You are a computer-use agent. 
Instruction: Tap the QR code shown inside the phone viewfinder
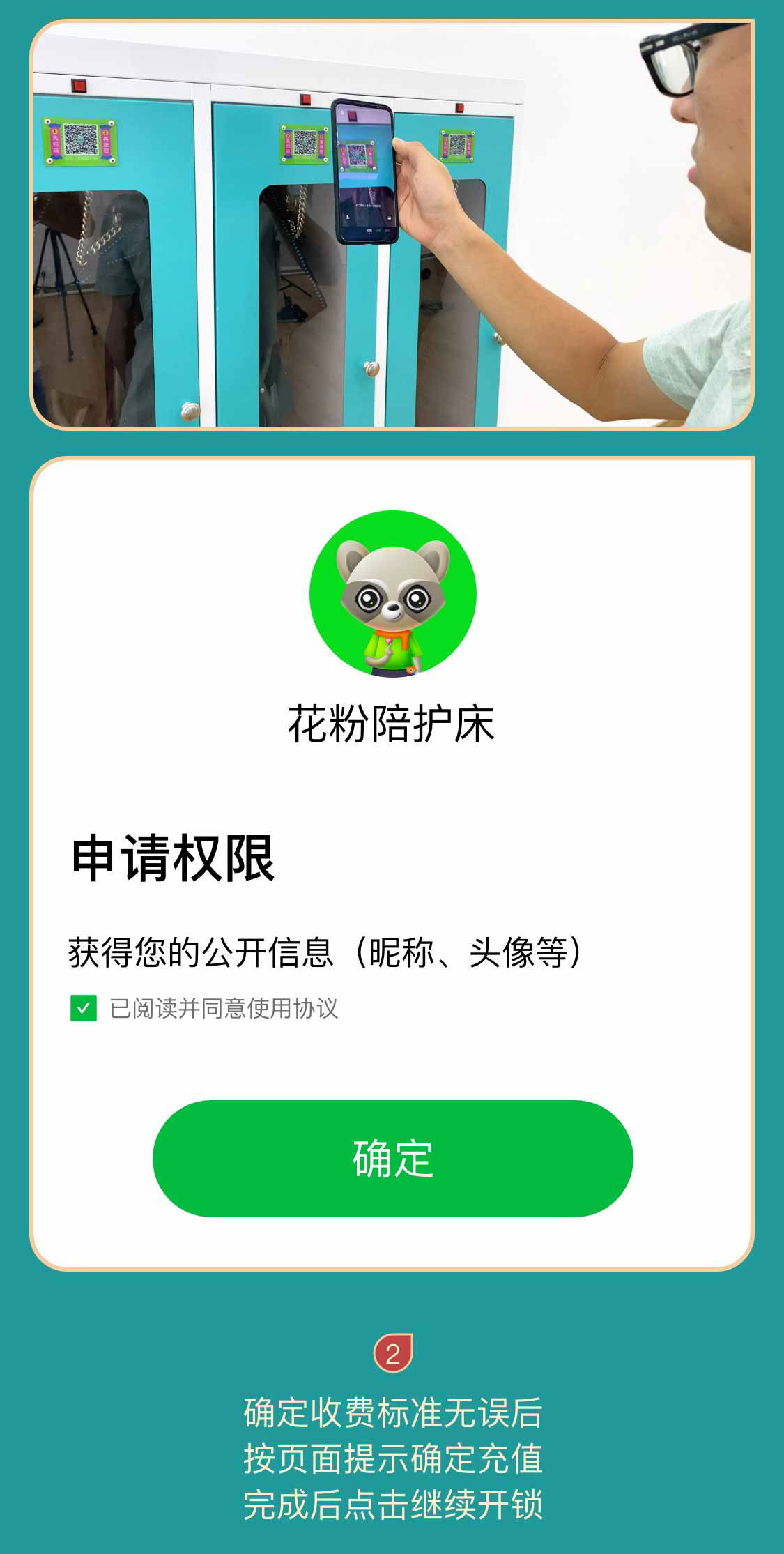pyautogui.click(x=358, y=156)
